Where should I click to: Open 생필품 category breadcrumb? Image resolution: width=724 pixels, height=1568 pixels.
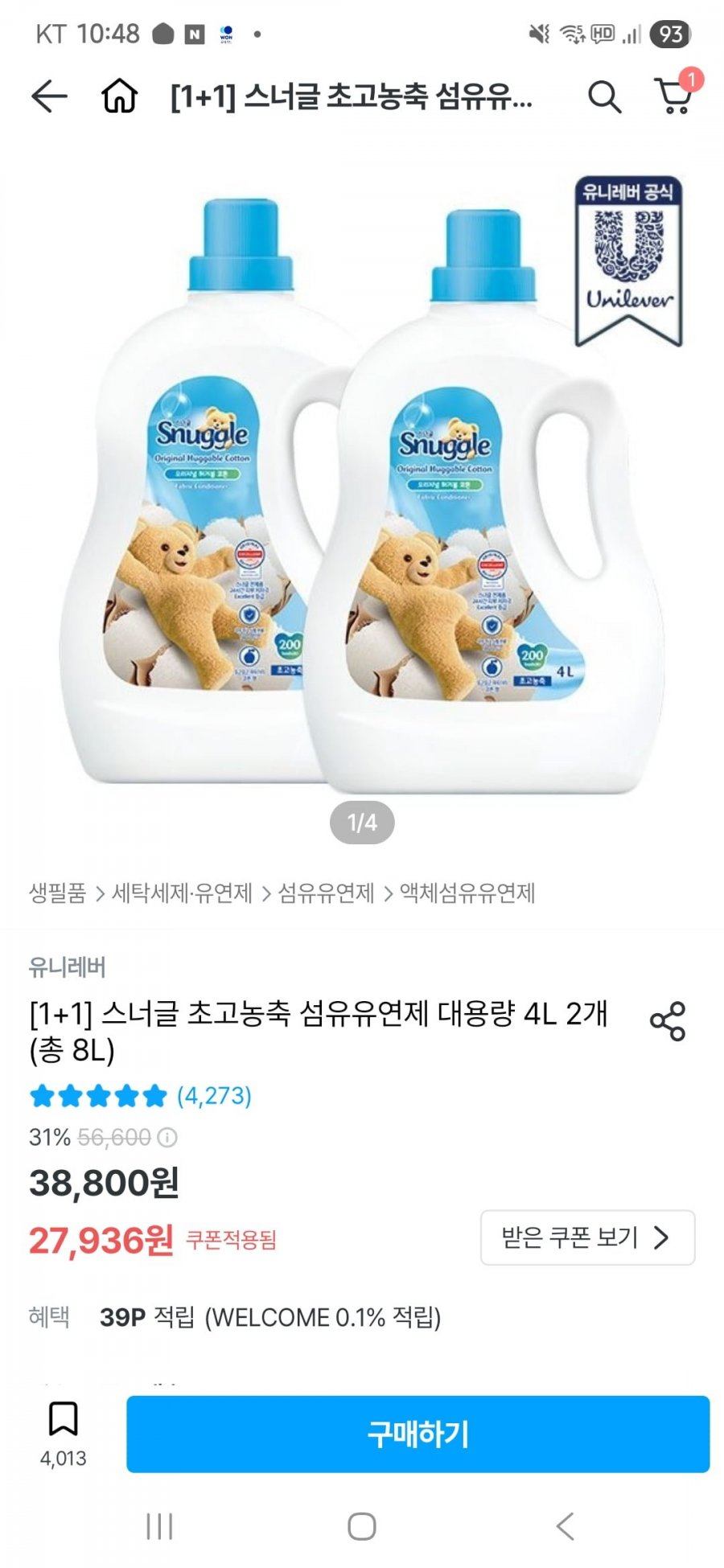coord(57,893)
